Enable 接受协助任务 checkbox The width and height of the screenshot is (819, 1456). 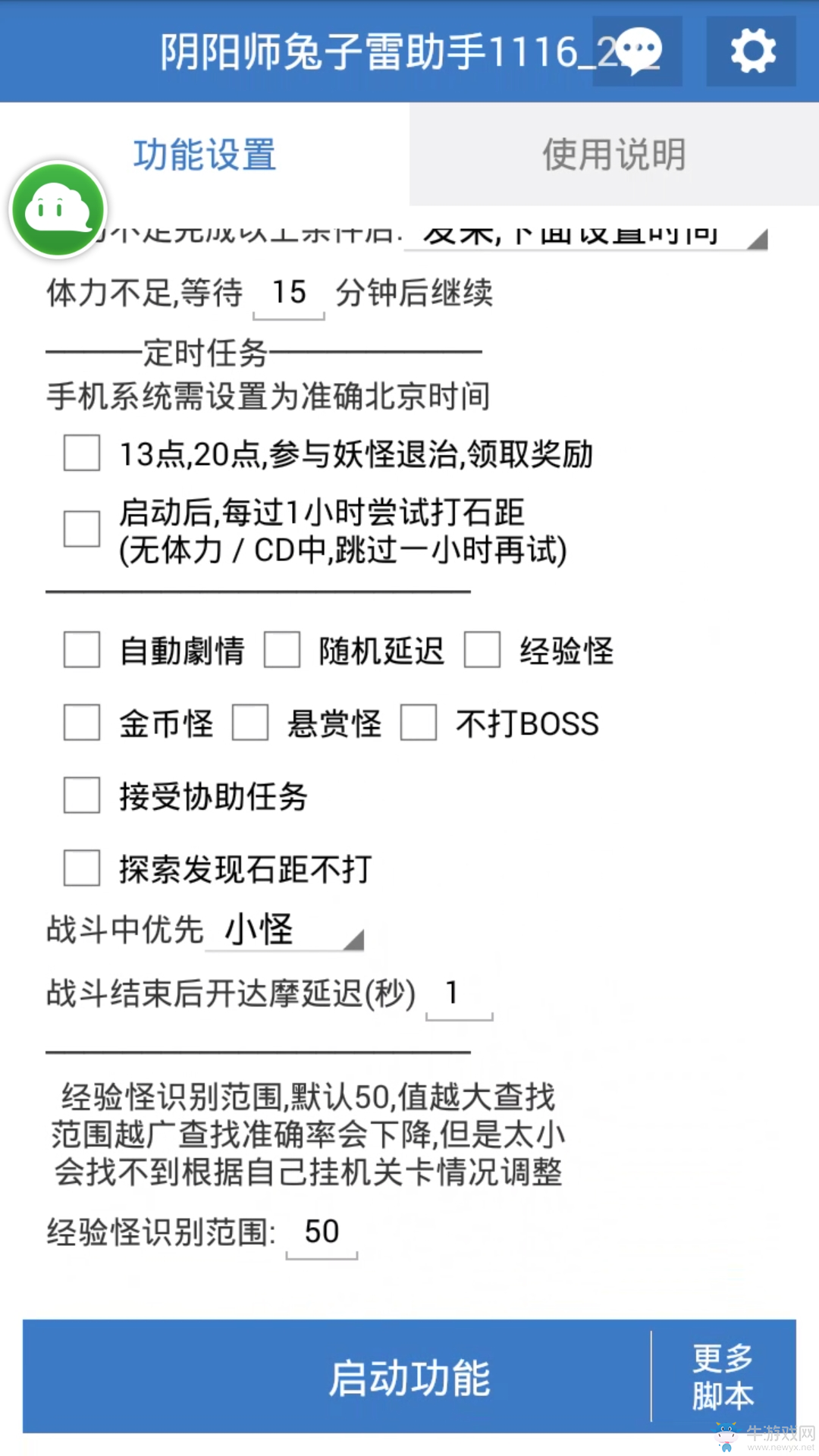tap(82, 795)
